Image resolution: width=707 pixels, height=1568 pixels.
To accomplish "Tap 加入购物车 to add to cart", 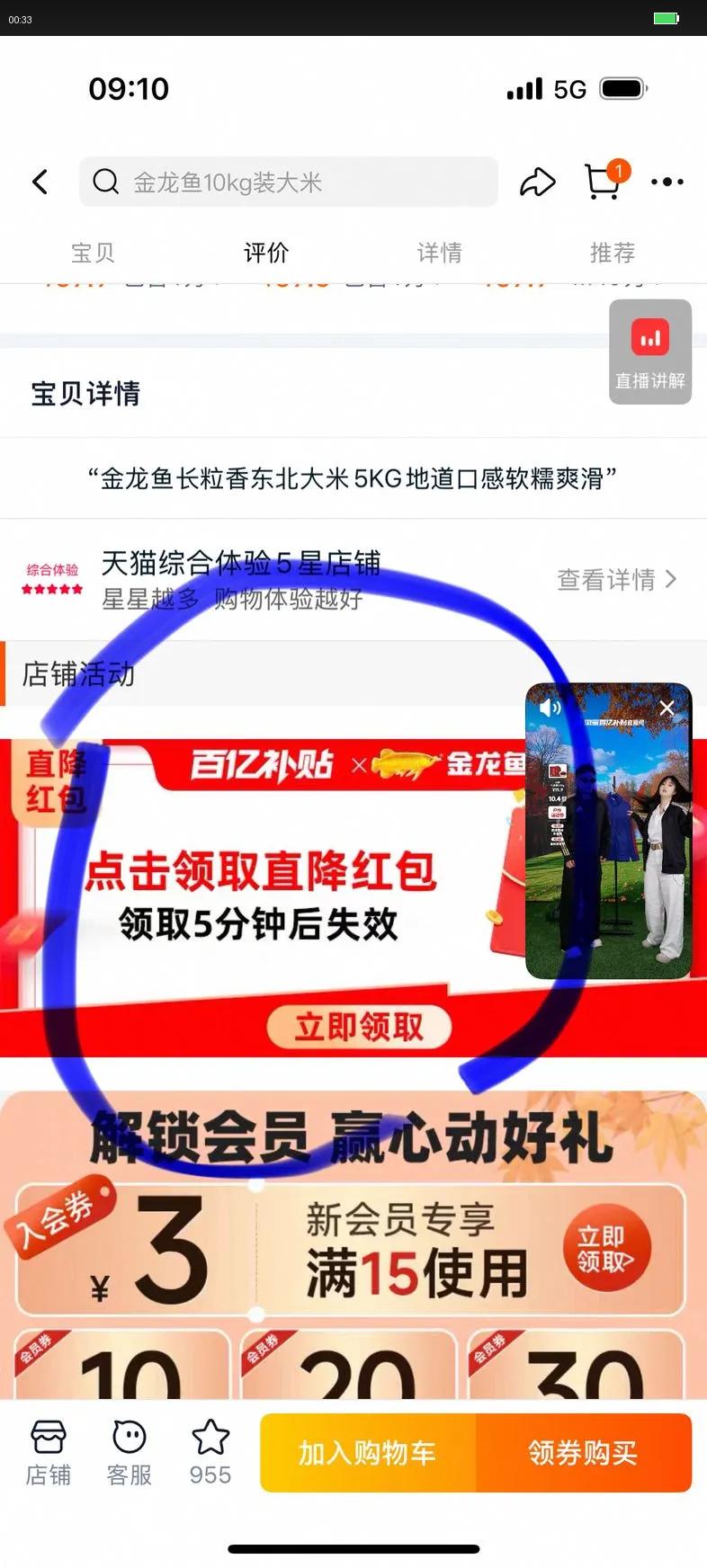I will (x=367, y=1453).
